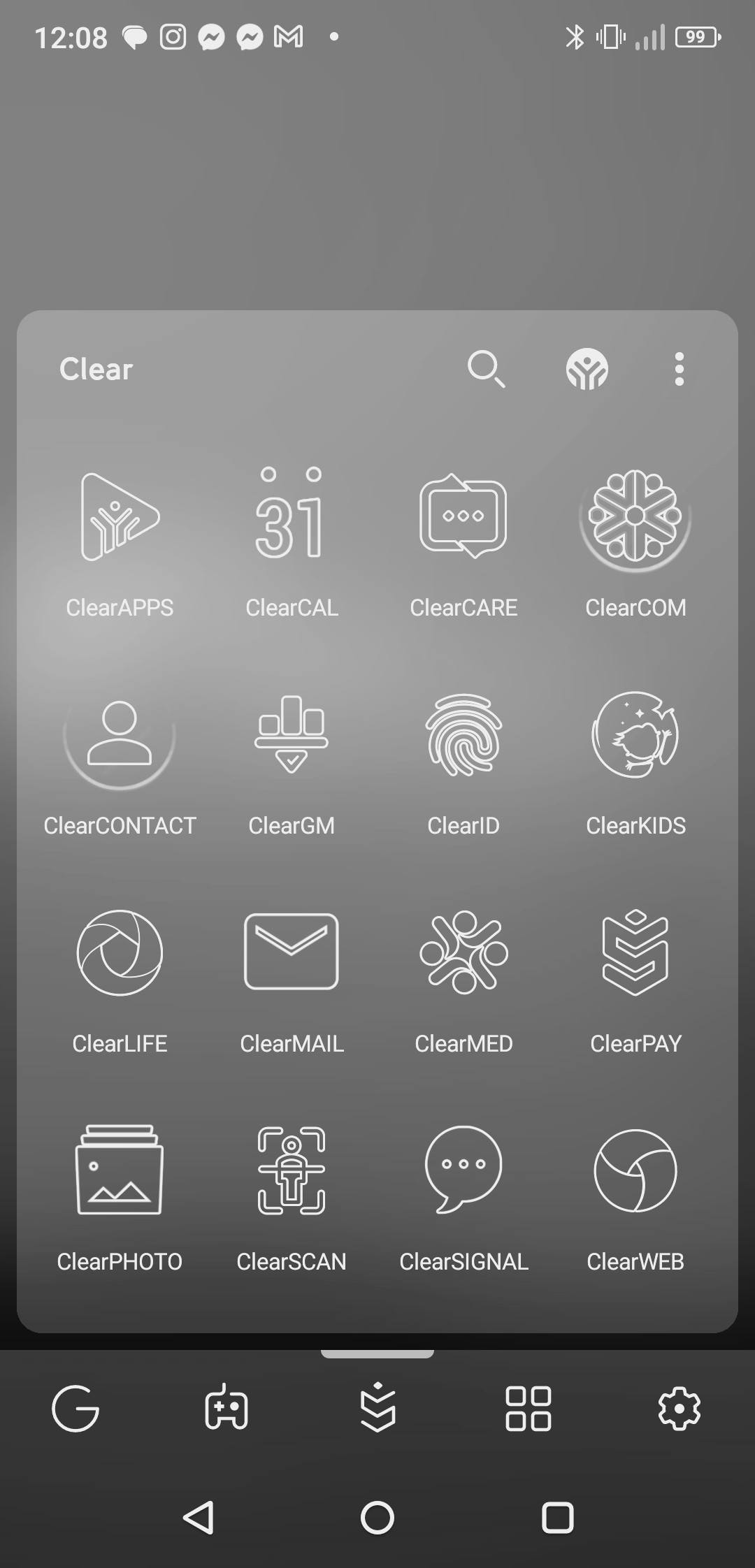This screenshot has height=1568, width=755.
Task: Launch ClearCOM
Action: tap(635, 518)
